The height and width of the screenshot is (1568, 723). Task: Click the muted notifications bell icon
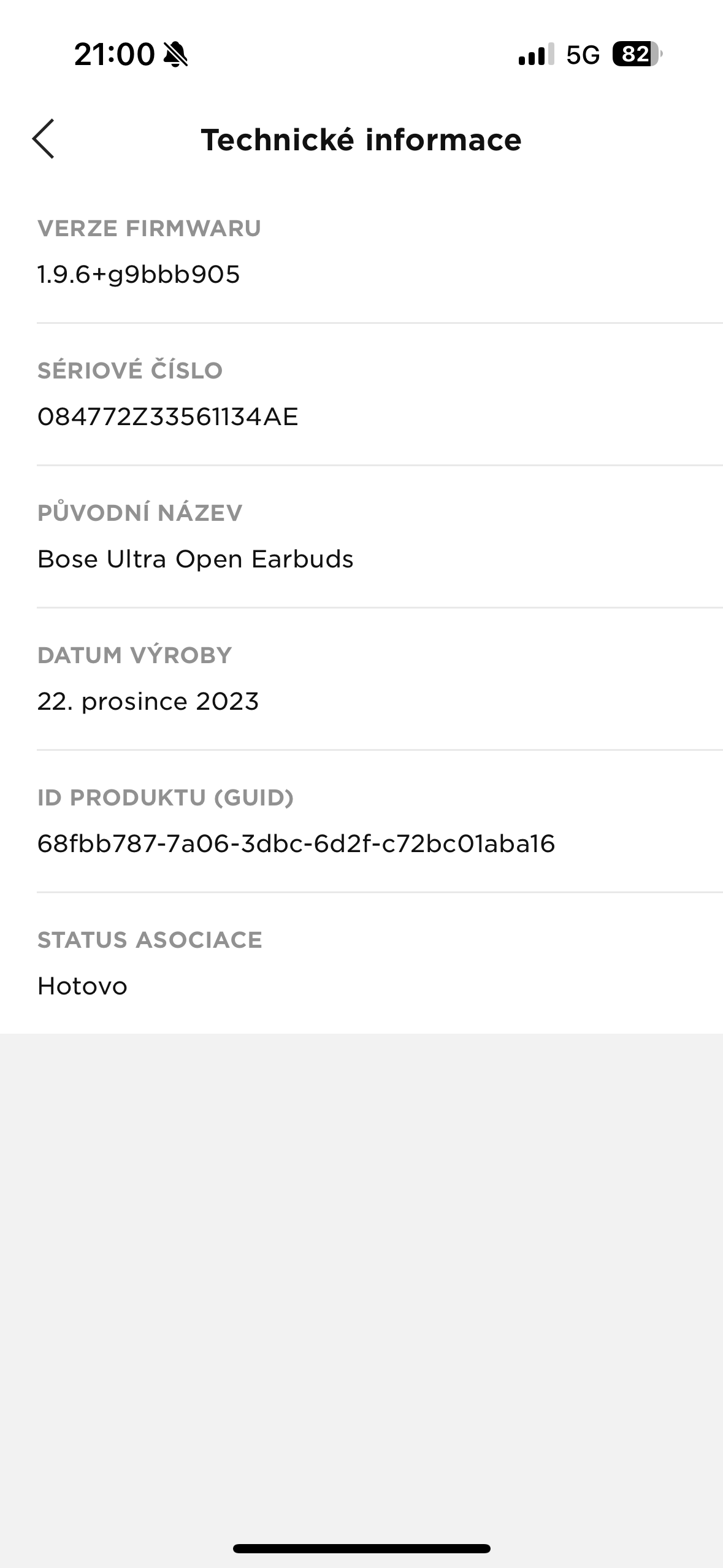coord(175,55)
